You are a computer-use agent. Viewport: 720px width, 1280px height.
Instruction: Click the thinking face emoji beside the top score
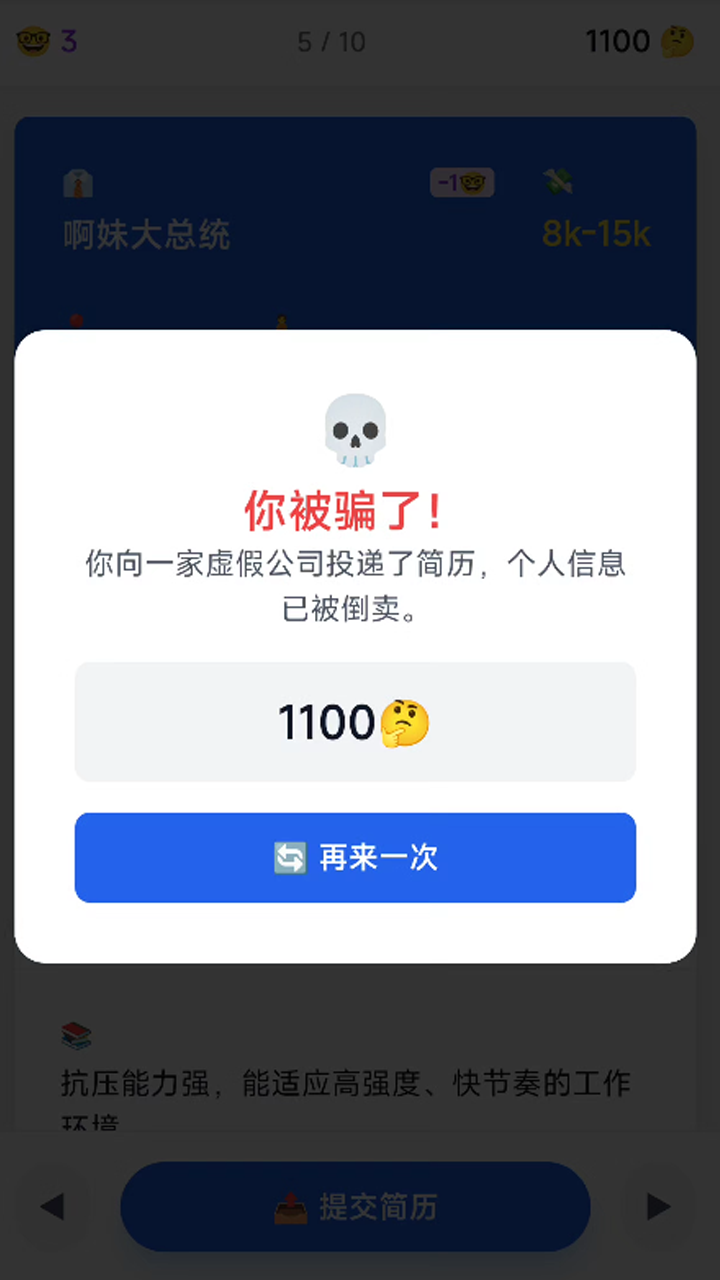coord(676,41)
